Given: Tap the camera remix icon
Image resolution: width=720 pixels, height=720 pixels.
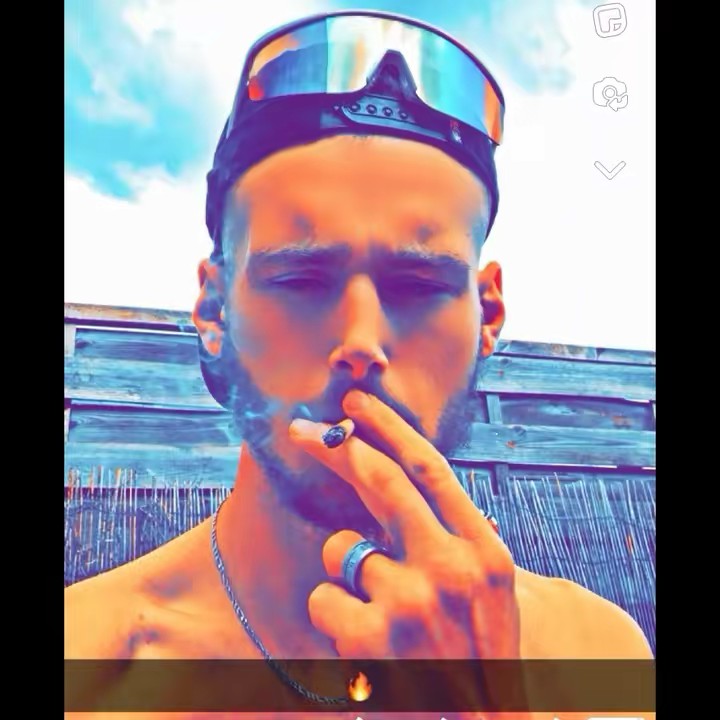Looking at the screenshot, I should (609, 94).
